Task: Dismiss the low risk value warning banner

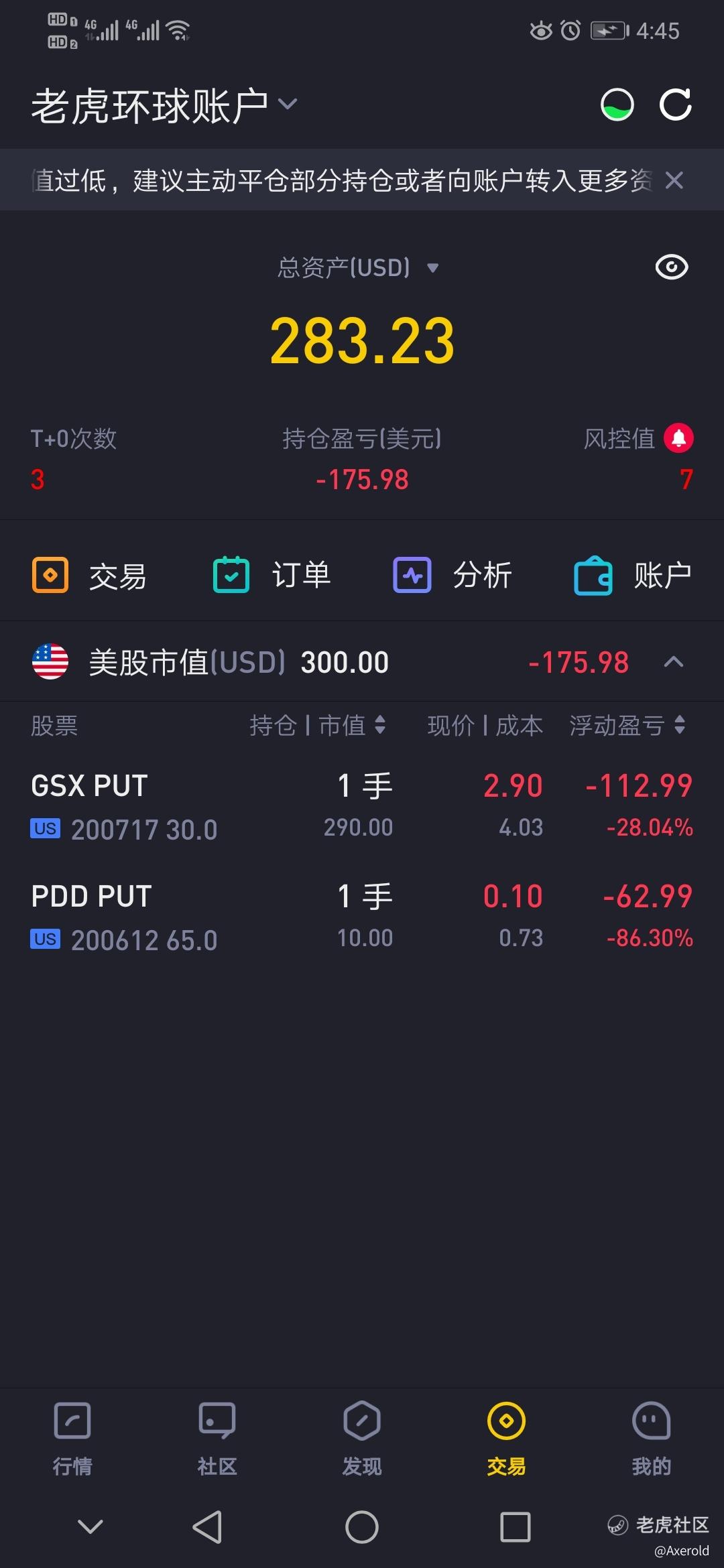Action: (x=674, y=180)
